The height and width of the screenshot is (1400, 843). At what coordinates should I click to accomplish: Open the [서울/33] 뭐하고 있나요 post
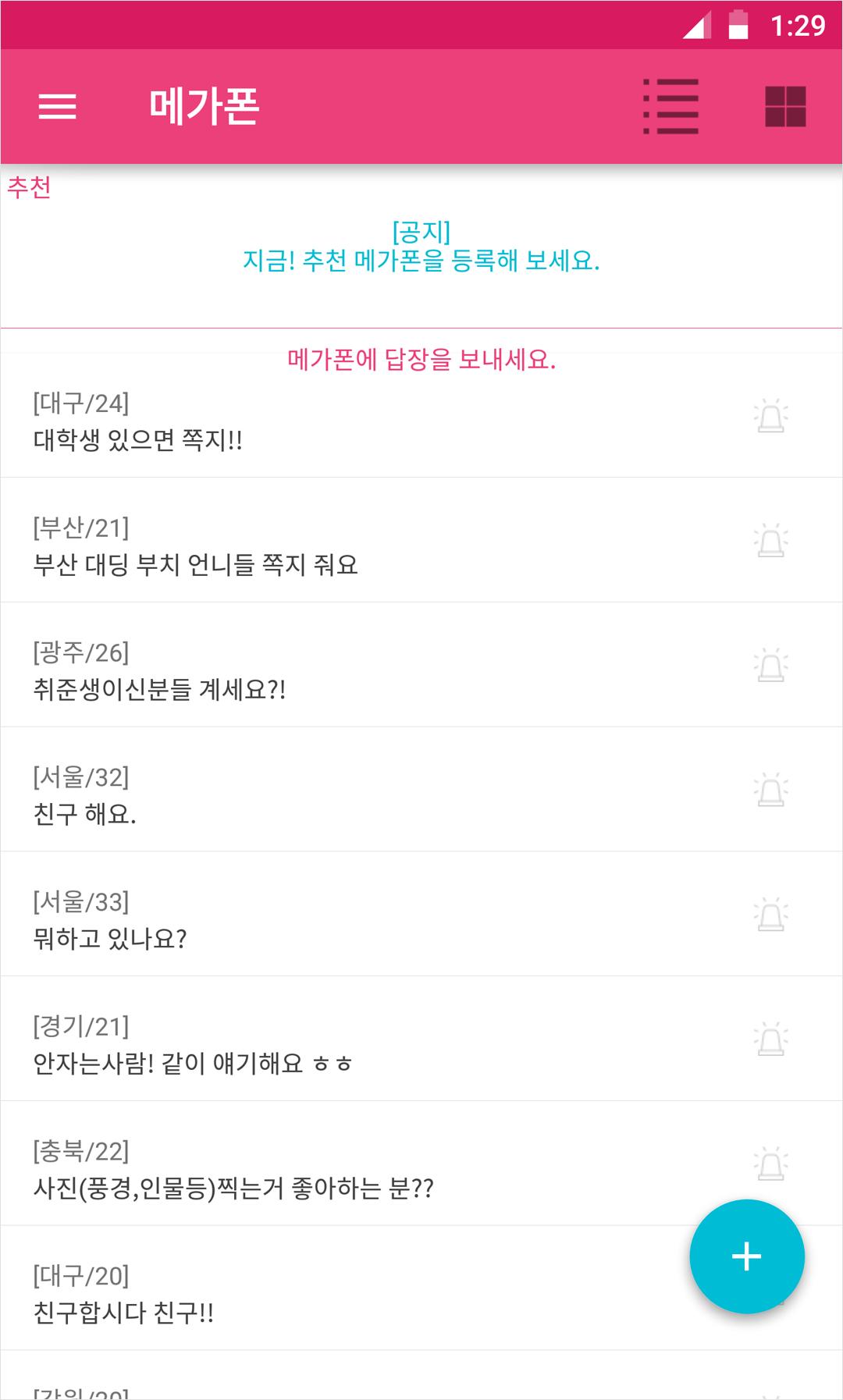(421, 914)
